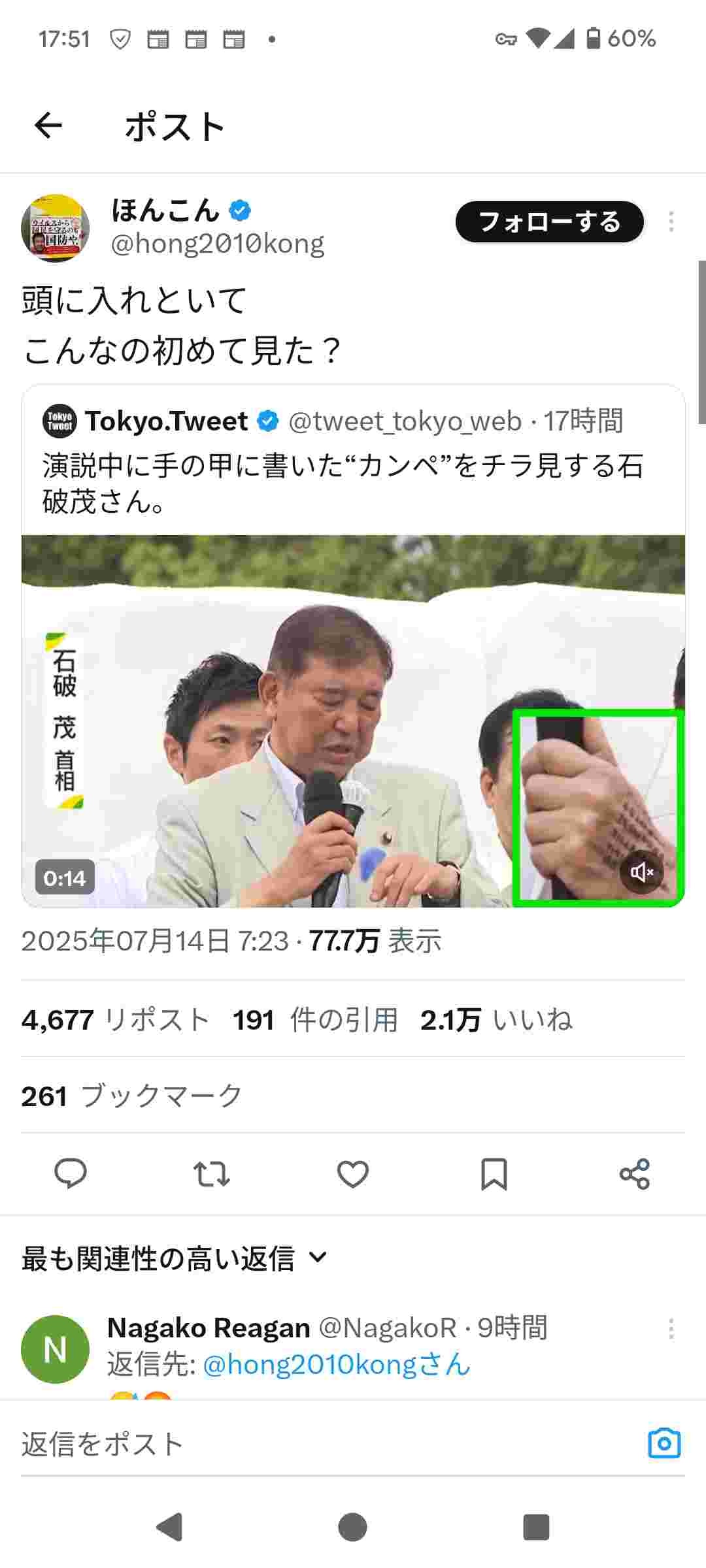Tap the フォローする follow button
Viewport: 706px width, 1568px height.
click(549, 222)
